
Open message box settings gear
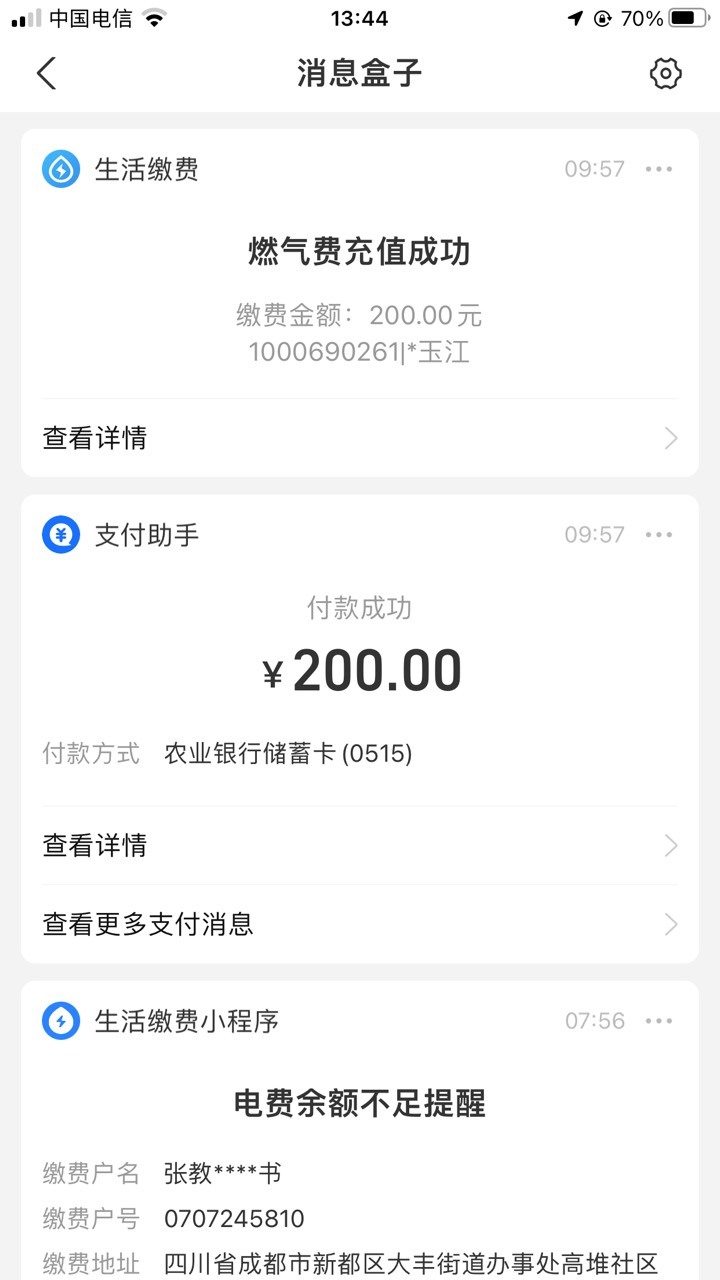665,73
